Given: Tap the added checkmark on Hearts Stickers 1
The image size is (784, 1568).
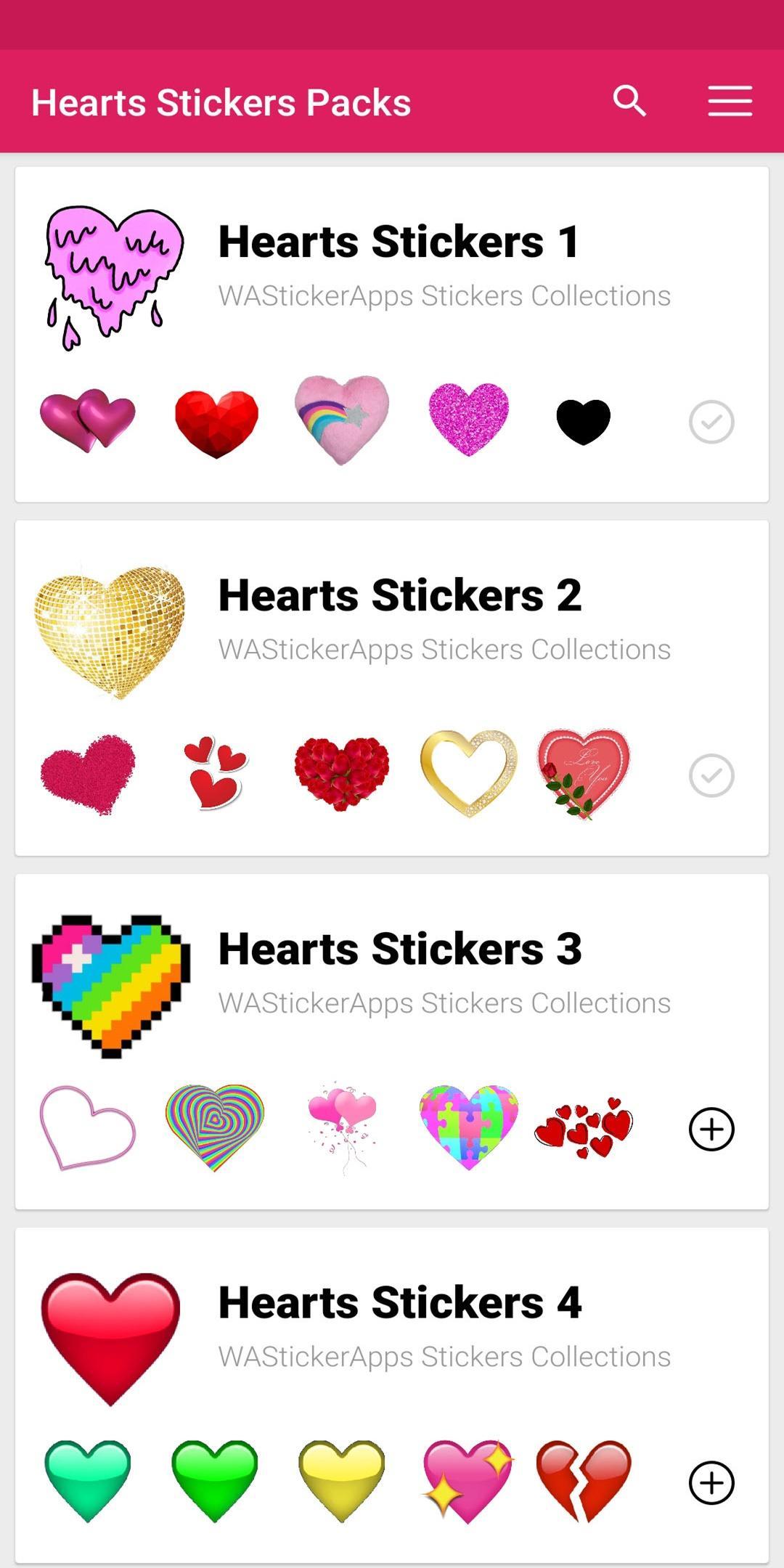Looking at the screenshot, I should (x=711, y=422).
